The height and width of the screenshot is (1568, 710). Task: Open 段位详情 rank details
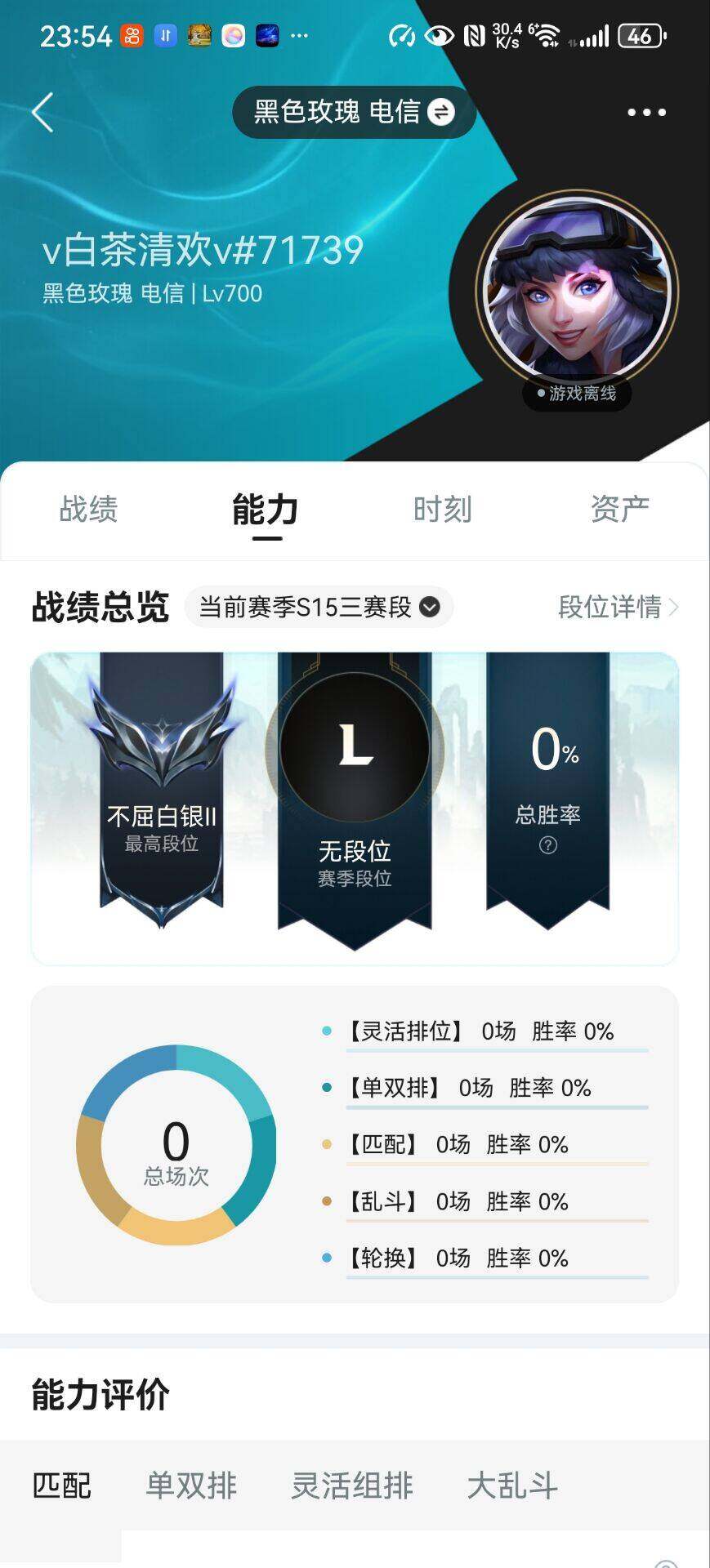[x=618, y=607]
